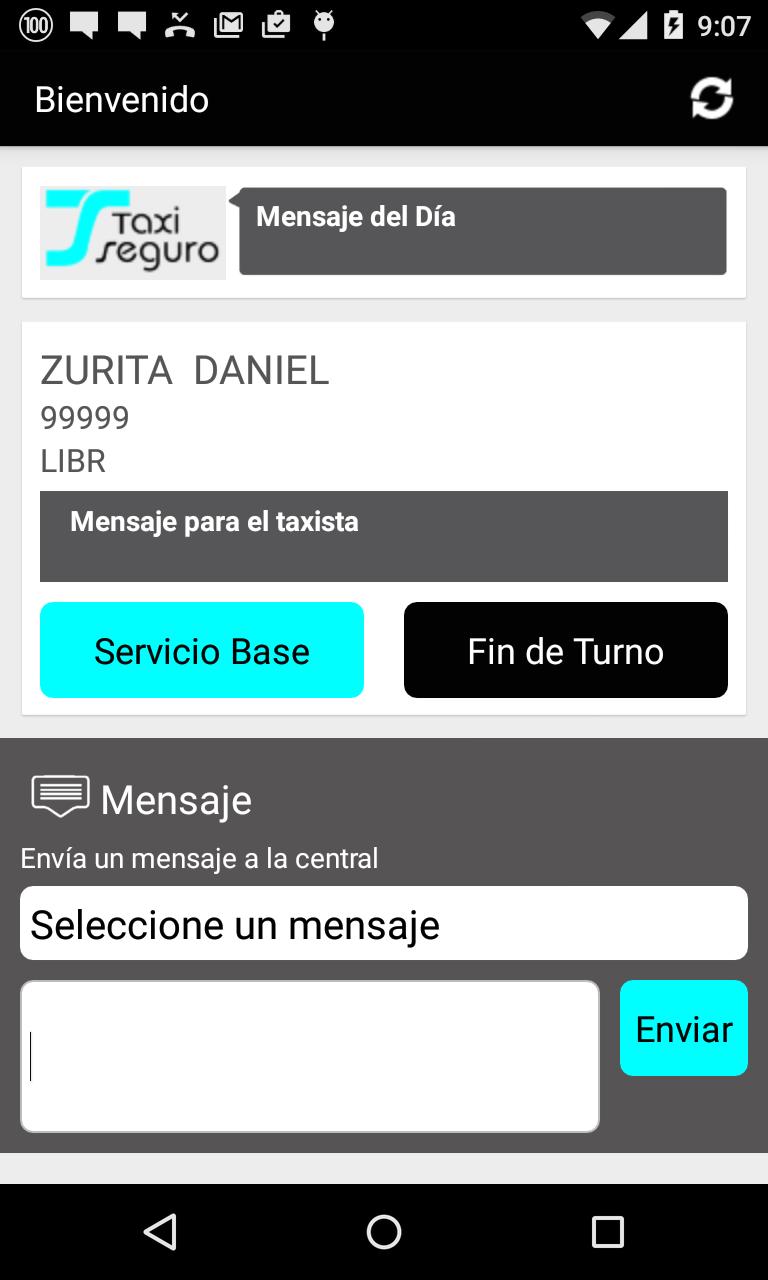Tap the Gmail notification icon

pyautogui.click(x=228, y=25)
